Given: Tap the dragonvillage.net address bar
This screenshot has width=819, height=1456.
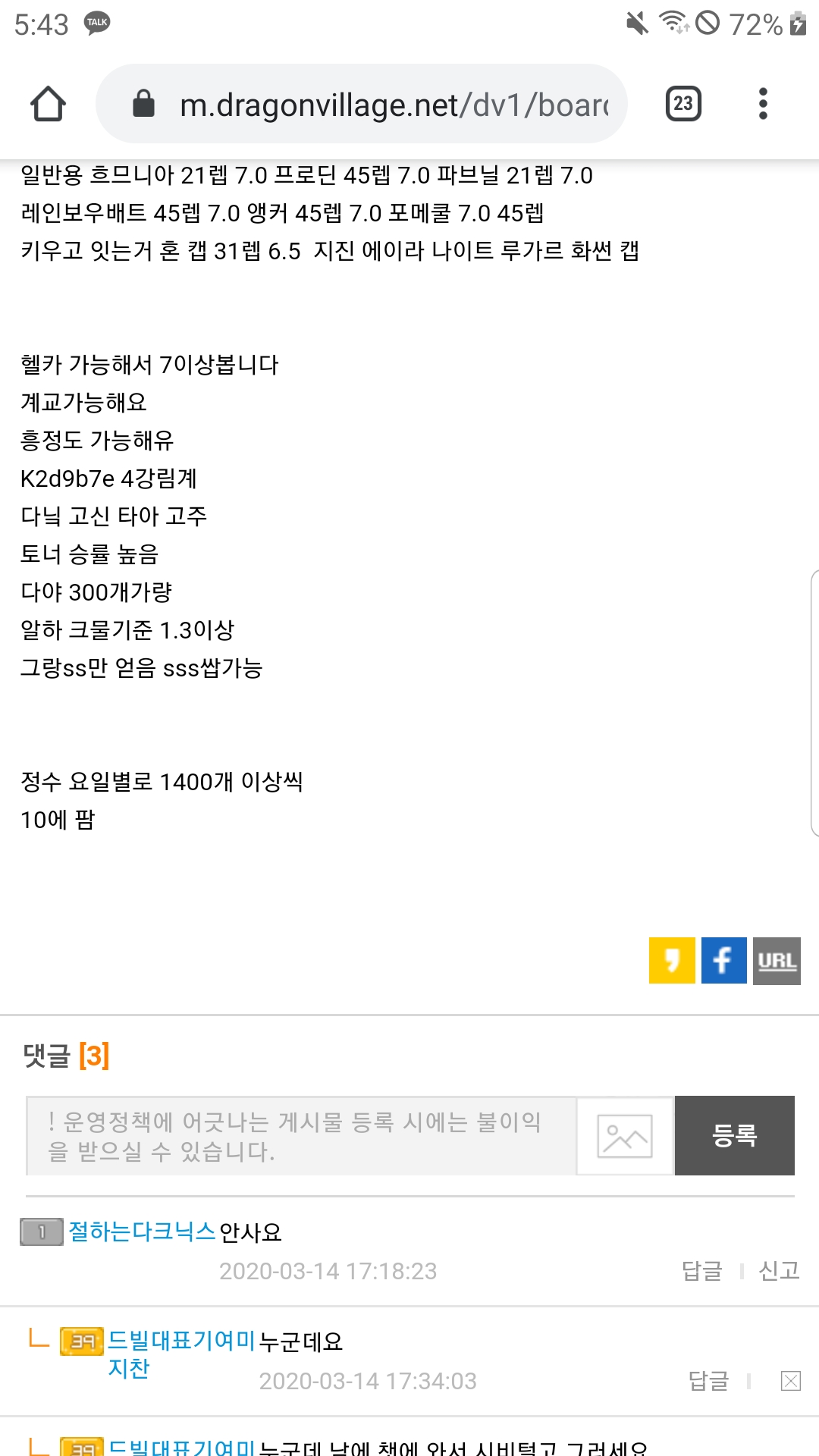Looking at the screenshot, I should (x=362, y=104).
